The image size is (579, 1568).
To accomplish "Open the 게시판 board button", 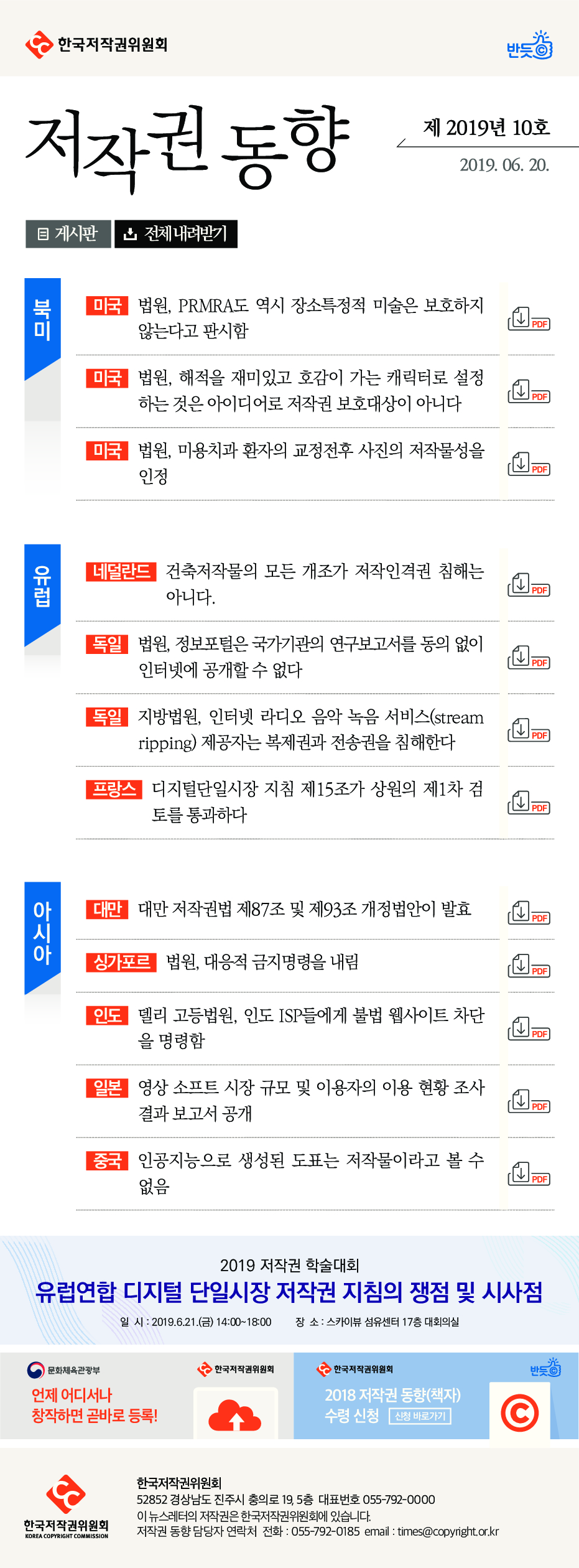I will (68, 234).
